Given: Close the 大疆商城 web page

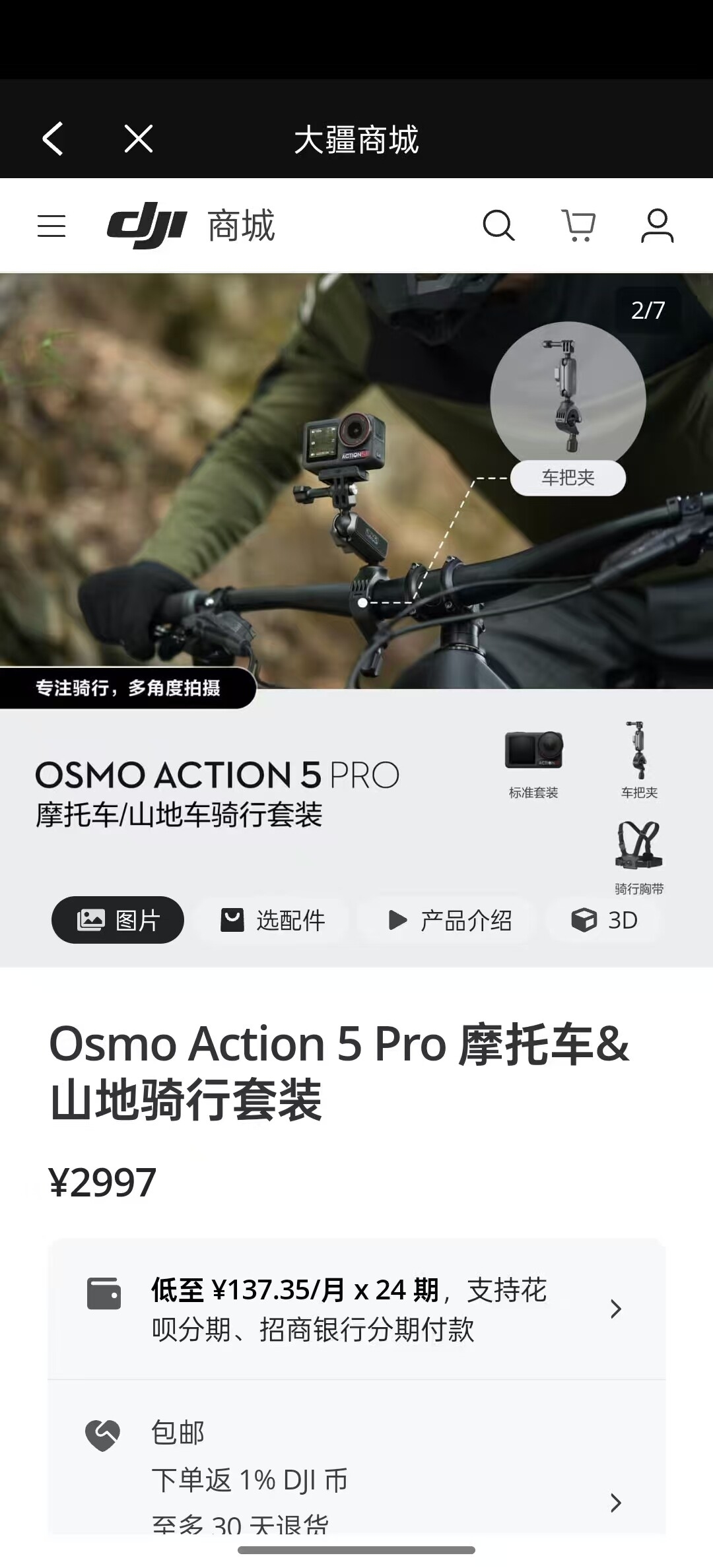Looking at the screenshot, I should tap(139, 139).
